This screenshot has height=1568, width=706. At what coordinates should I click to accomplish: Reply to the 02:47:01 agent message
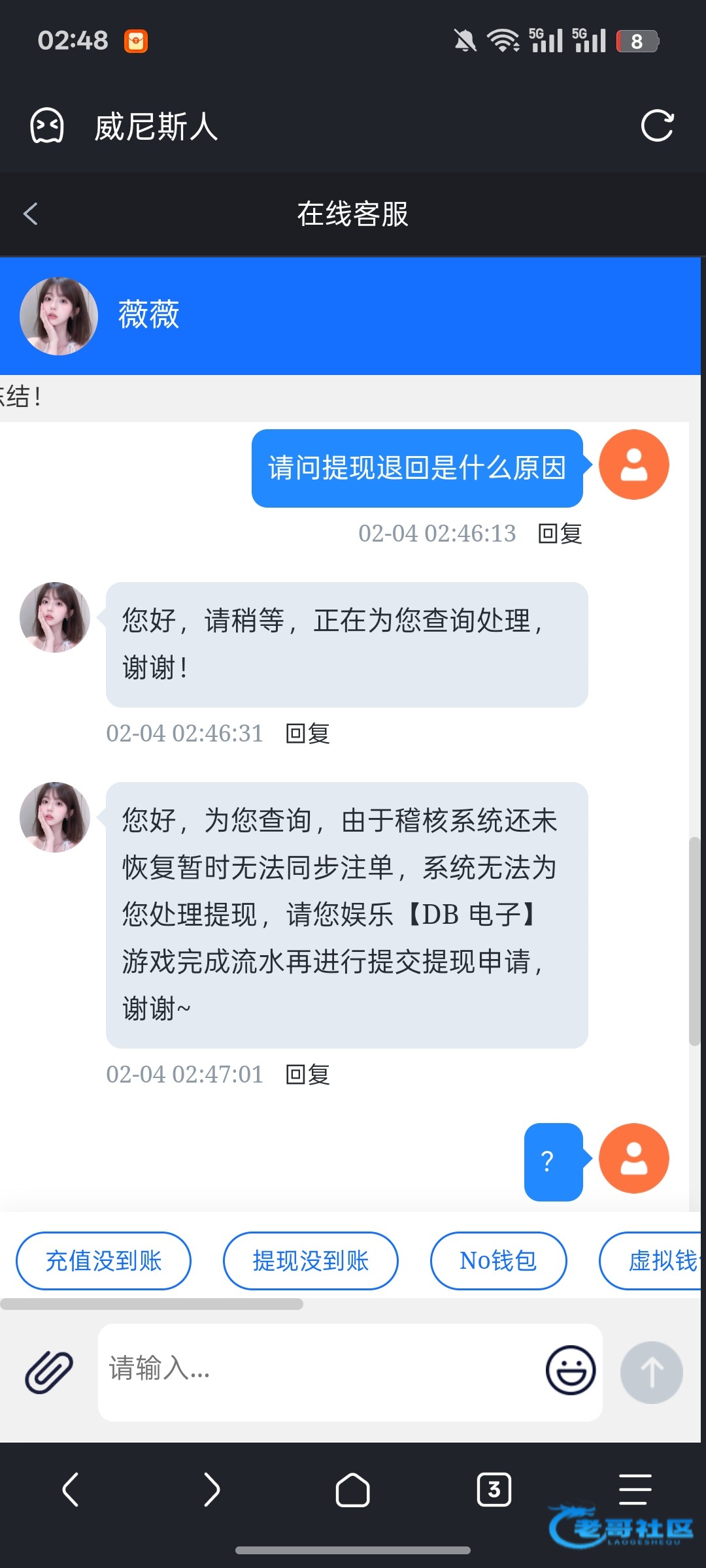307,1075
